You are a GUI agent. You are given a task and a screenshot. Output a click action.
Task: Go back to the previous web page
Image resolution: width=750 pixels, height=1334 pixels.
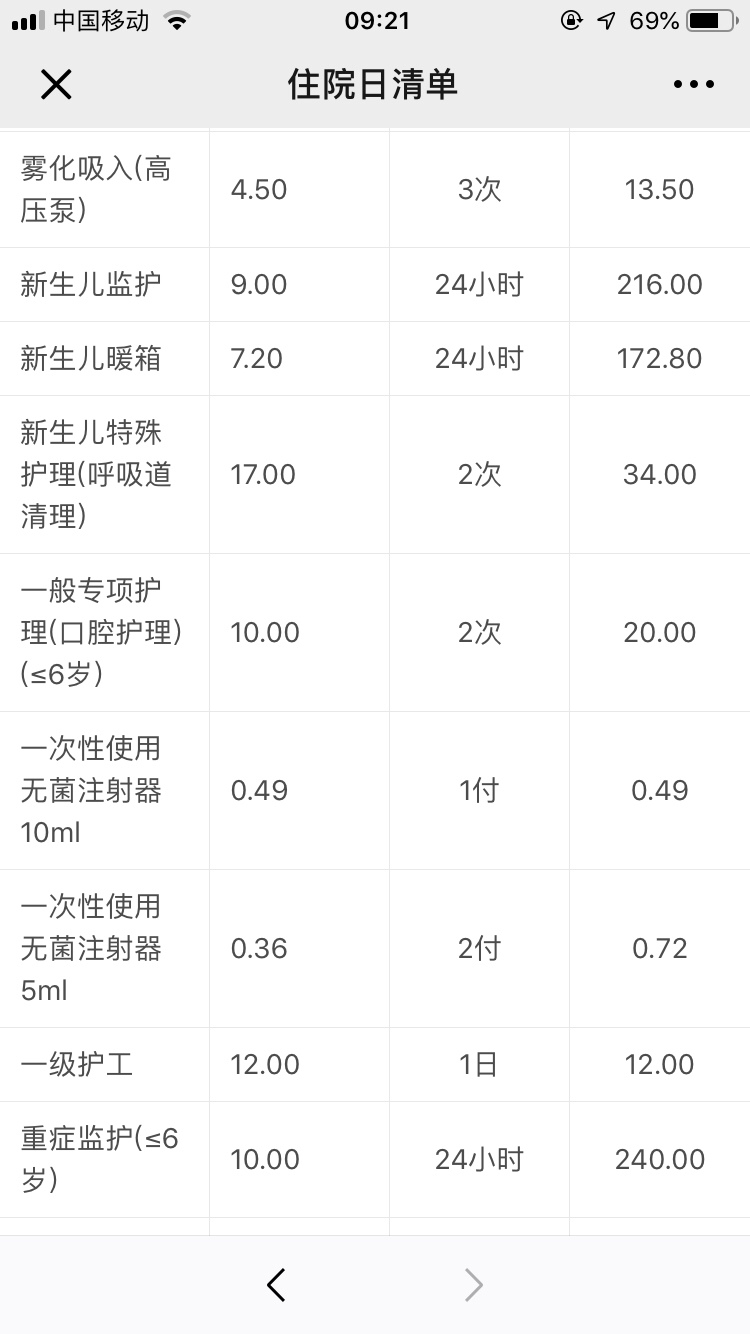(x=277, y=1285)
